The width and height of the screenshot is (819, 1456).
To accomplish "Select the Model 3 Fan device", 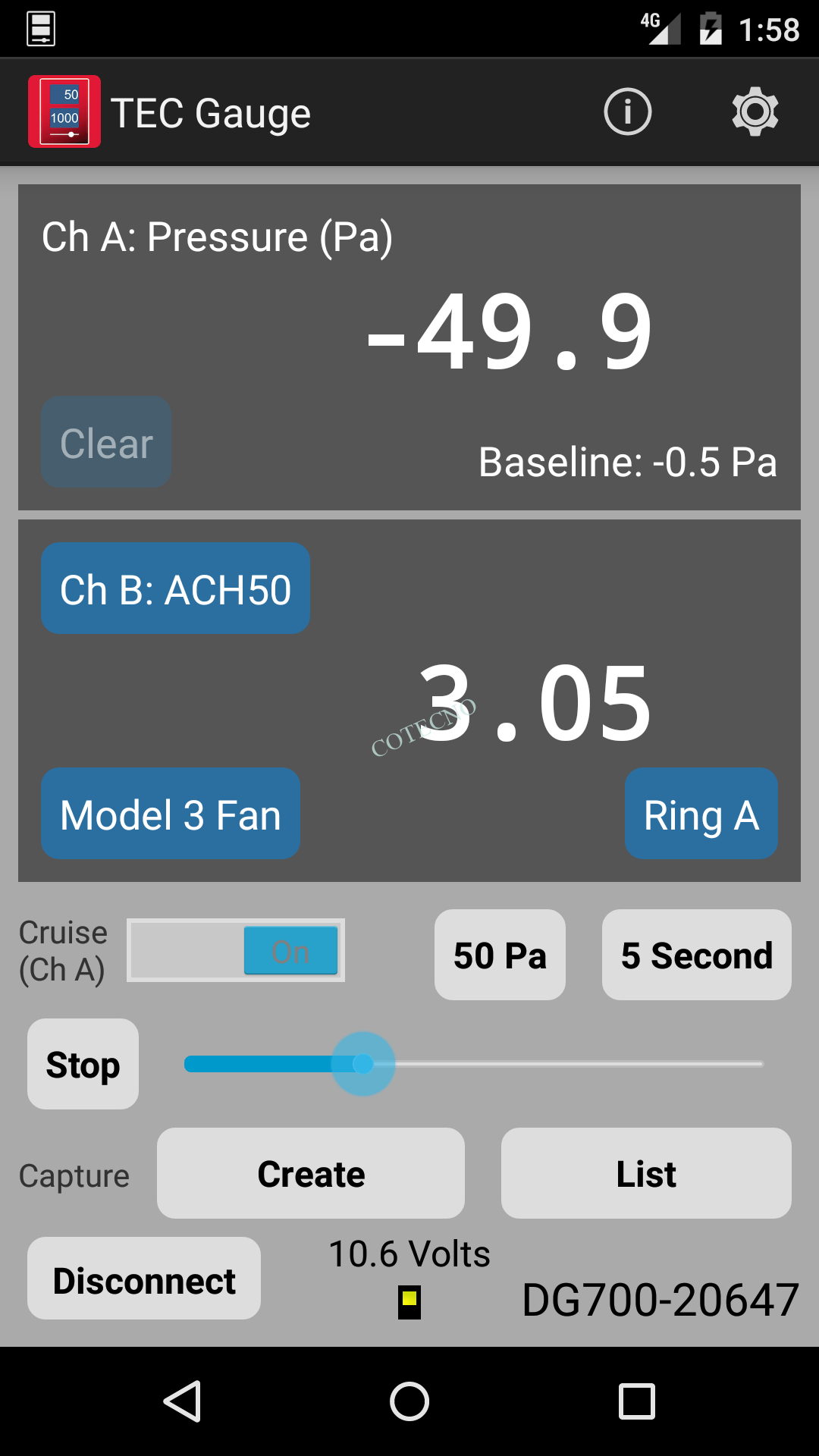I will tap(171, 814).
